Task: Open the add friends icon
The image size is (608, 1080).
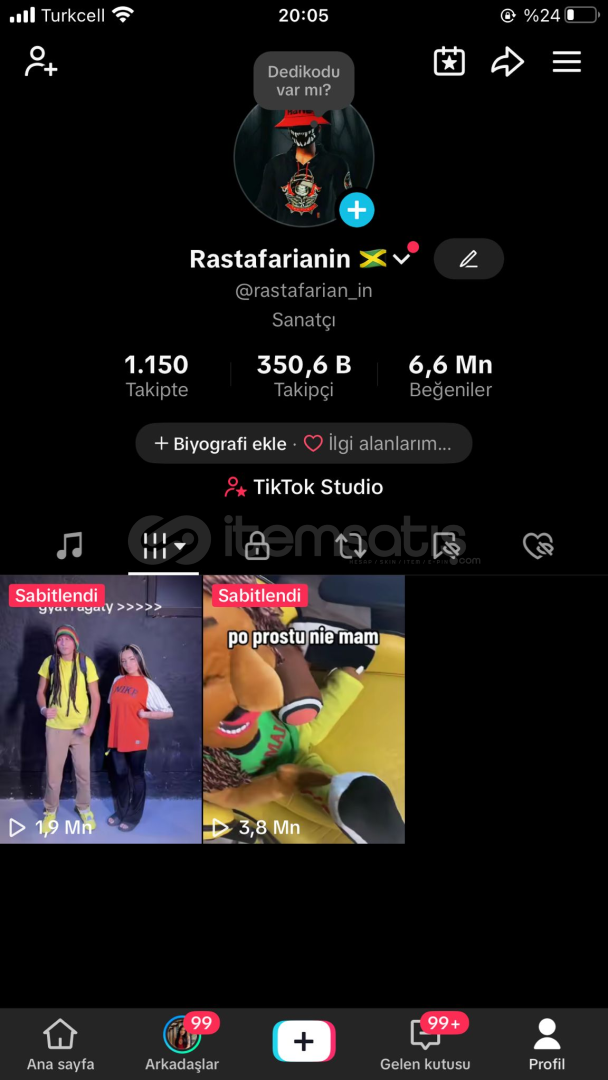Action: click(x=41, y=62)
